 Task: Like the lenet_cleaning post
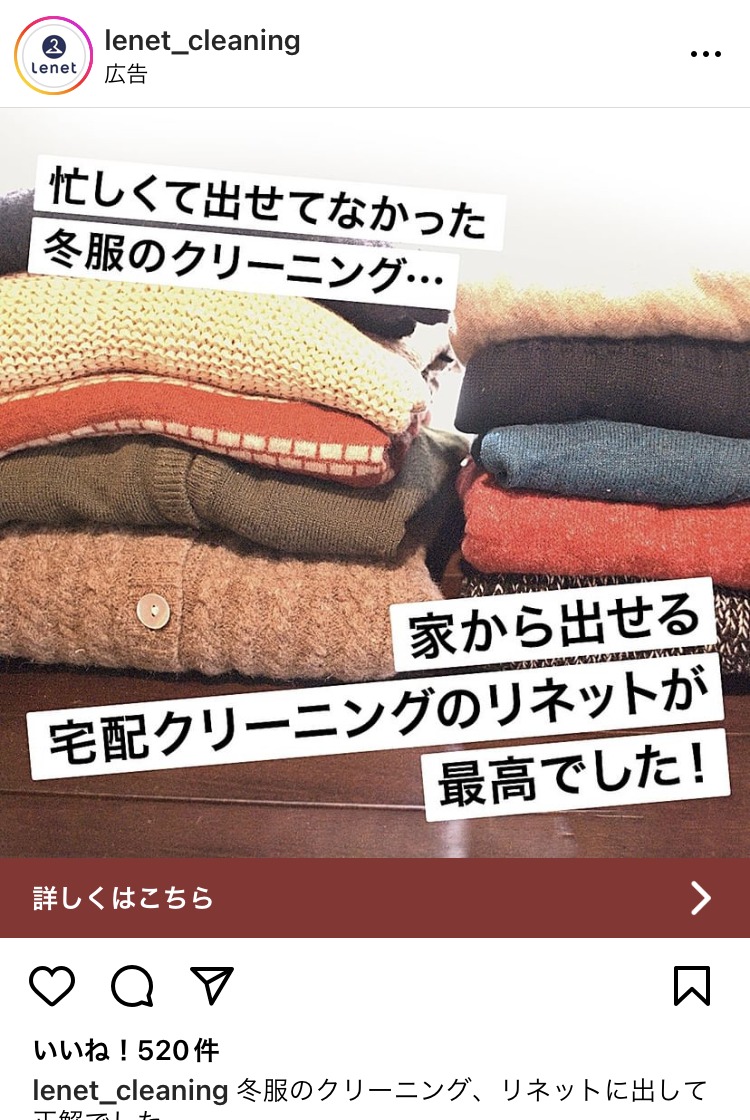[52, 986]
